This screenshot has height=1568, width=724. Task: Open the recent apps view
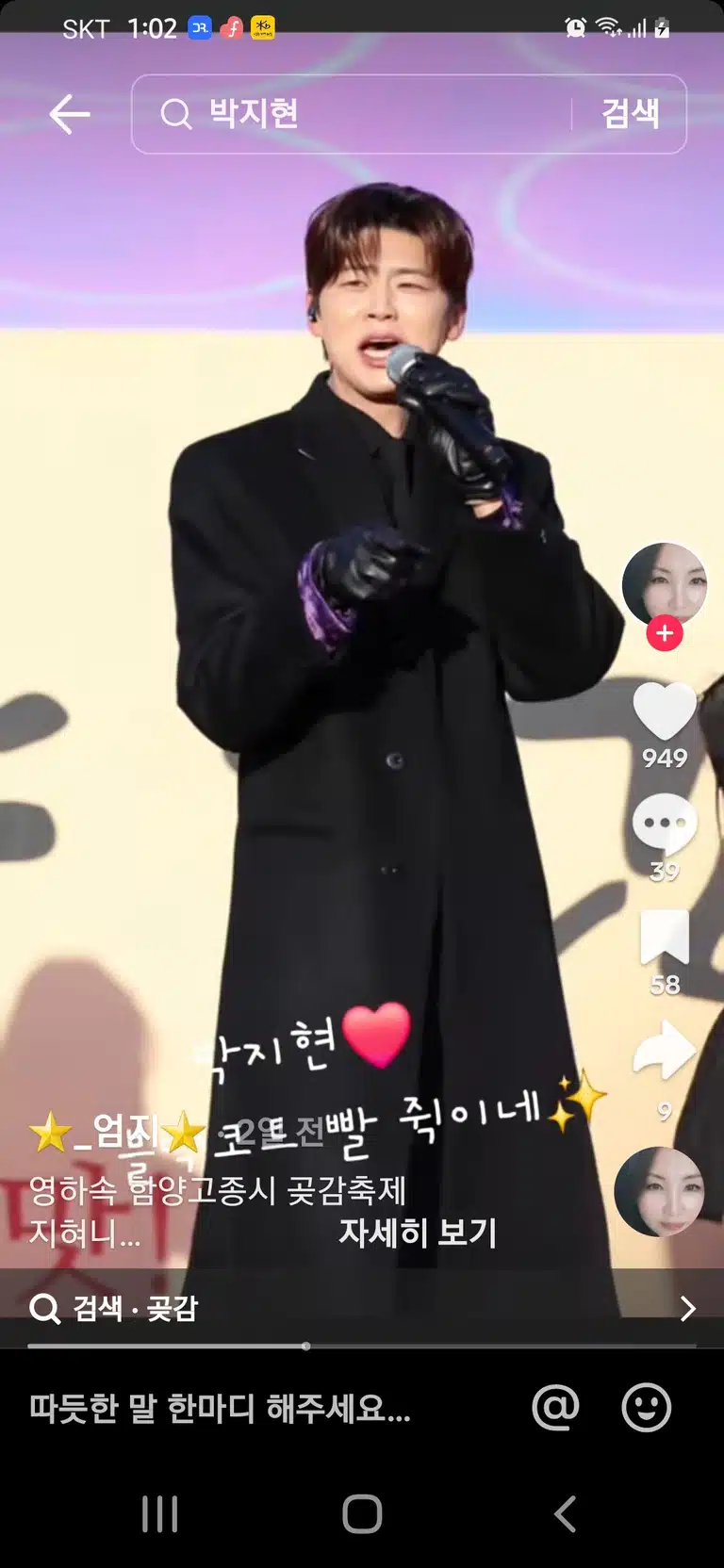click(x=159, y=1514)
